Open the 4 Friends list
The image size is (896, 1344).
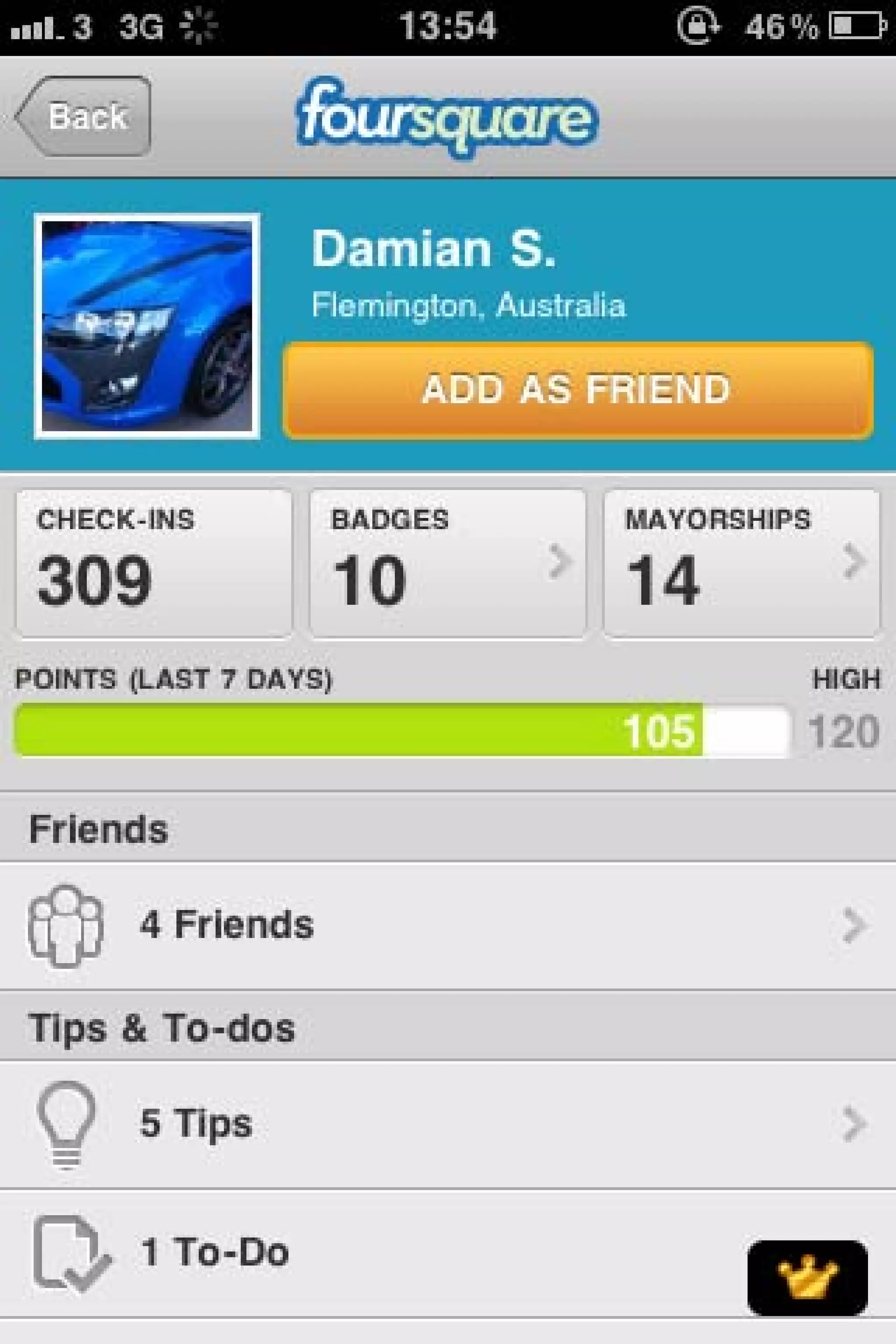(448, 925)
